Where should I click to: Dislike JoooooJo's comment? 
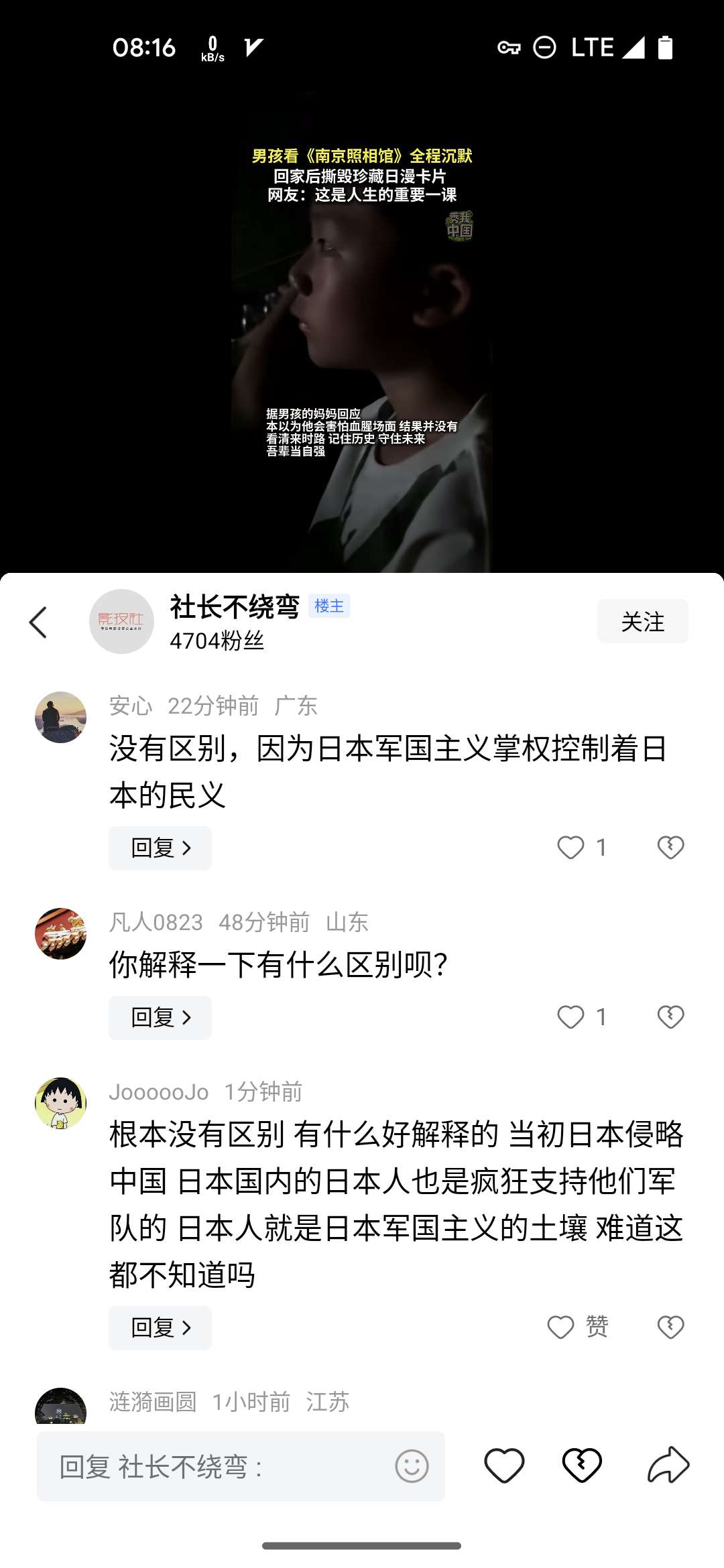click(670, 1327)
